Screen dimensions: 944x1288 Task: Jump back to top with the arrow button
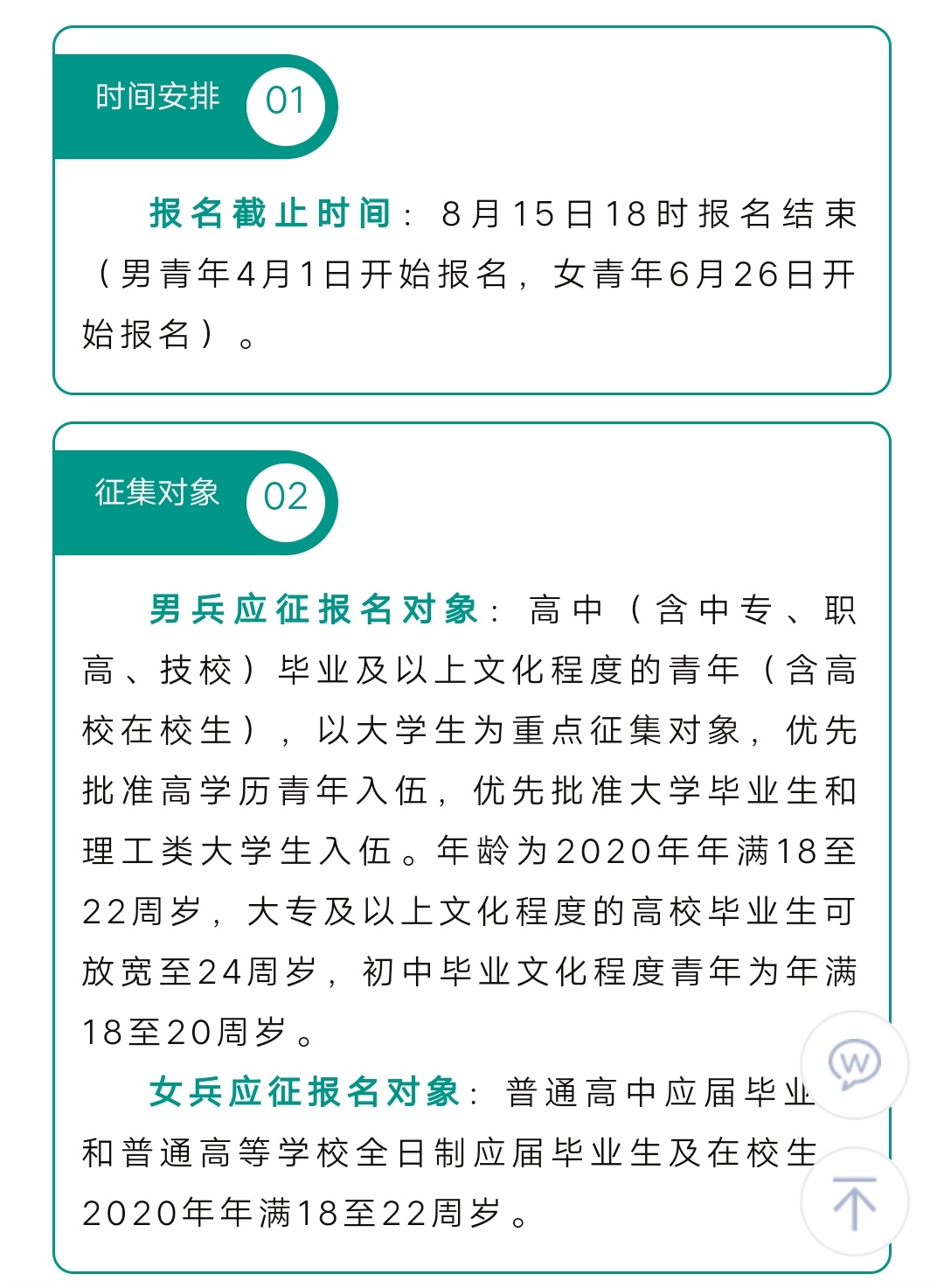point(854,1202)
